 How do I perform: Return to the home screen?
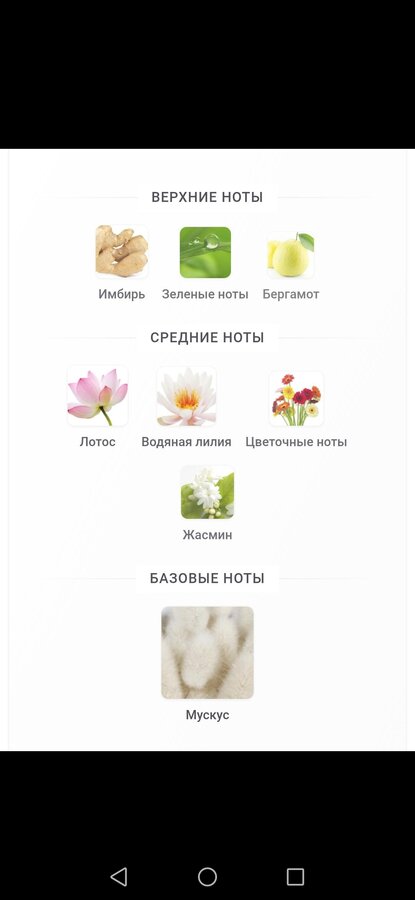(207, 876)
